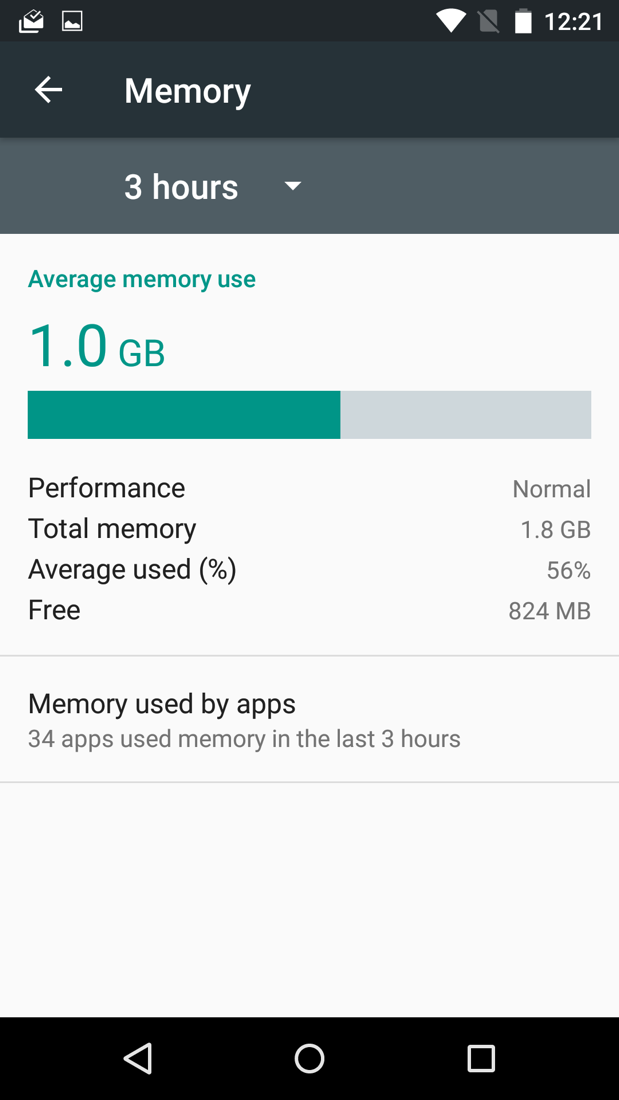Screen dimensions: 619x1100
Task: Open recent apps from the navigation bar
Action: [x=481, y=1058]
